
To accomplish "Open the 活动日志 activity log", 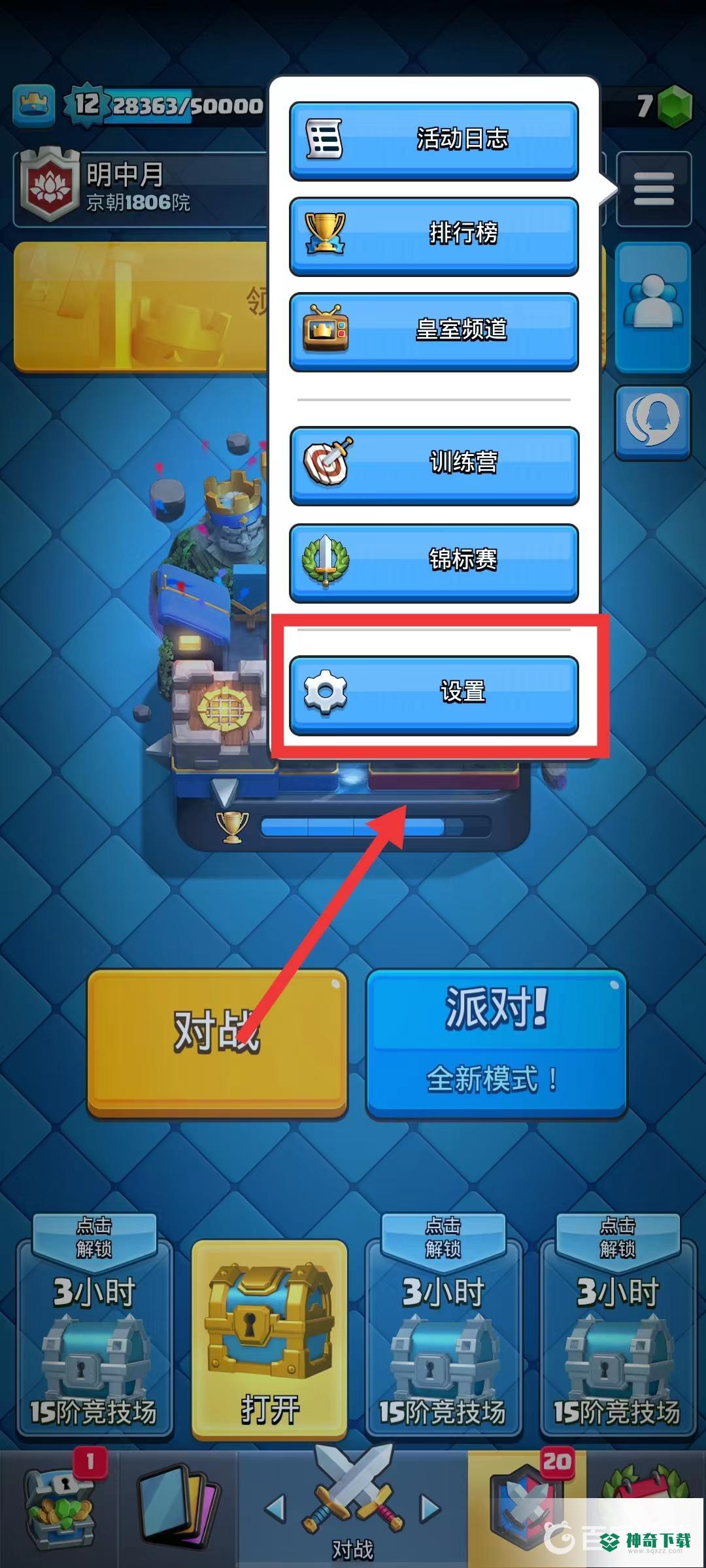I will click(x=434, y=139).
